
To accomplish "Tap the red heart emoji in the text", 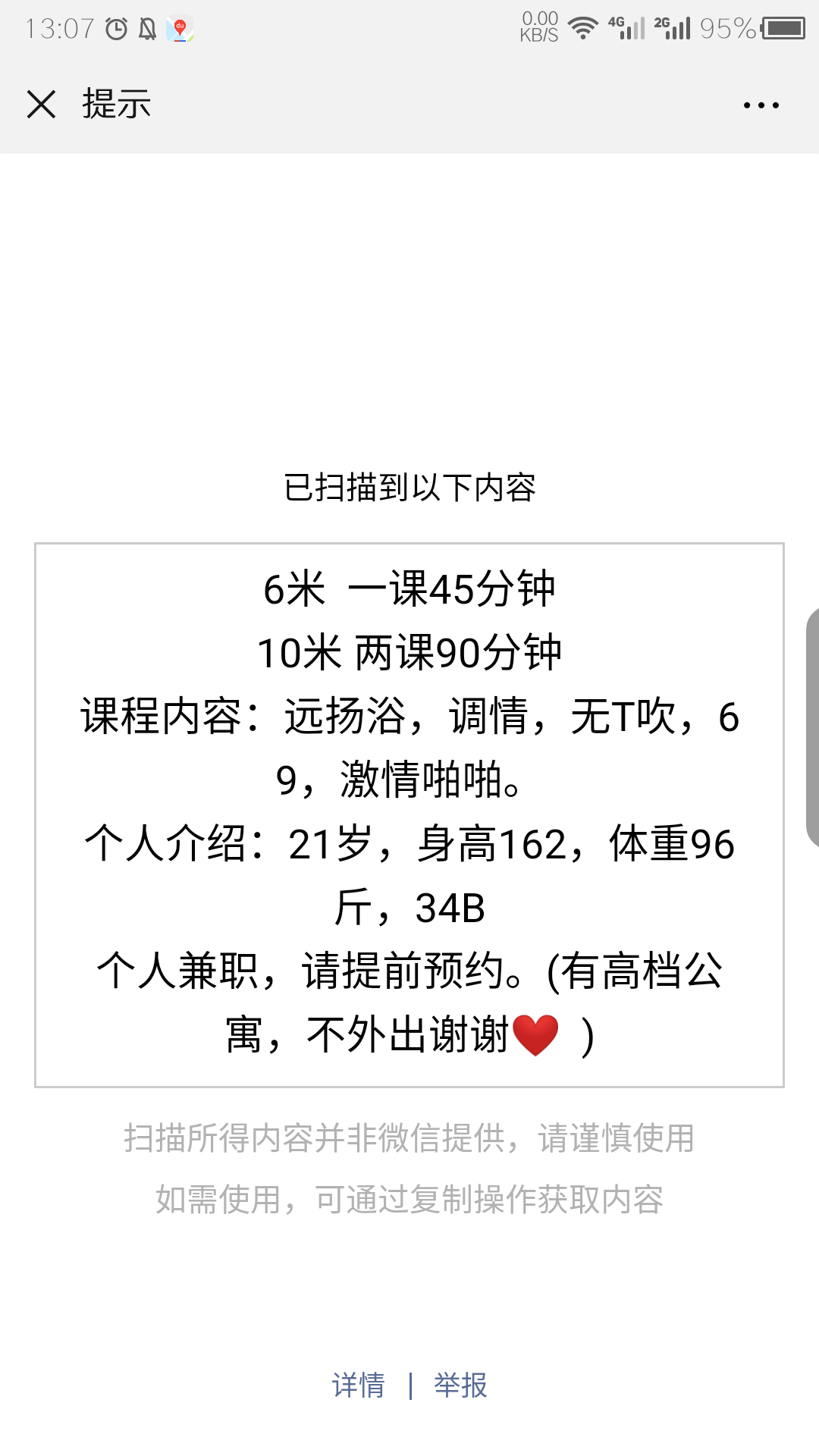I will coord(535,1036).
